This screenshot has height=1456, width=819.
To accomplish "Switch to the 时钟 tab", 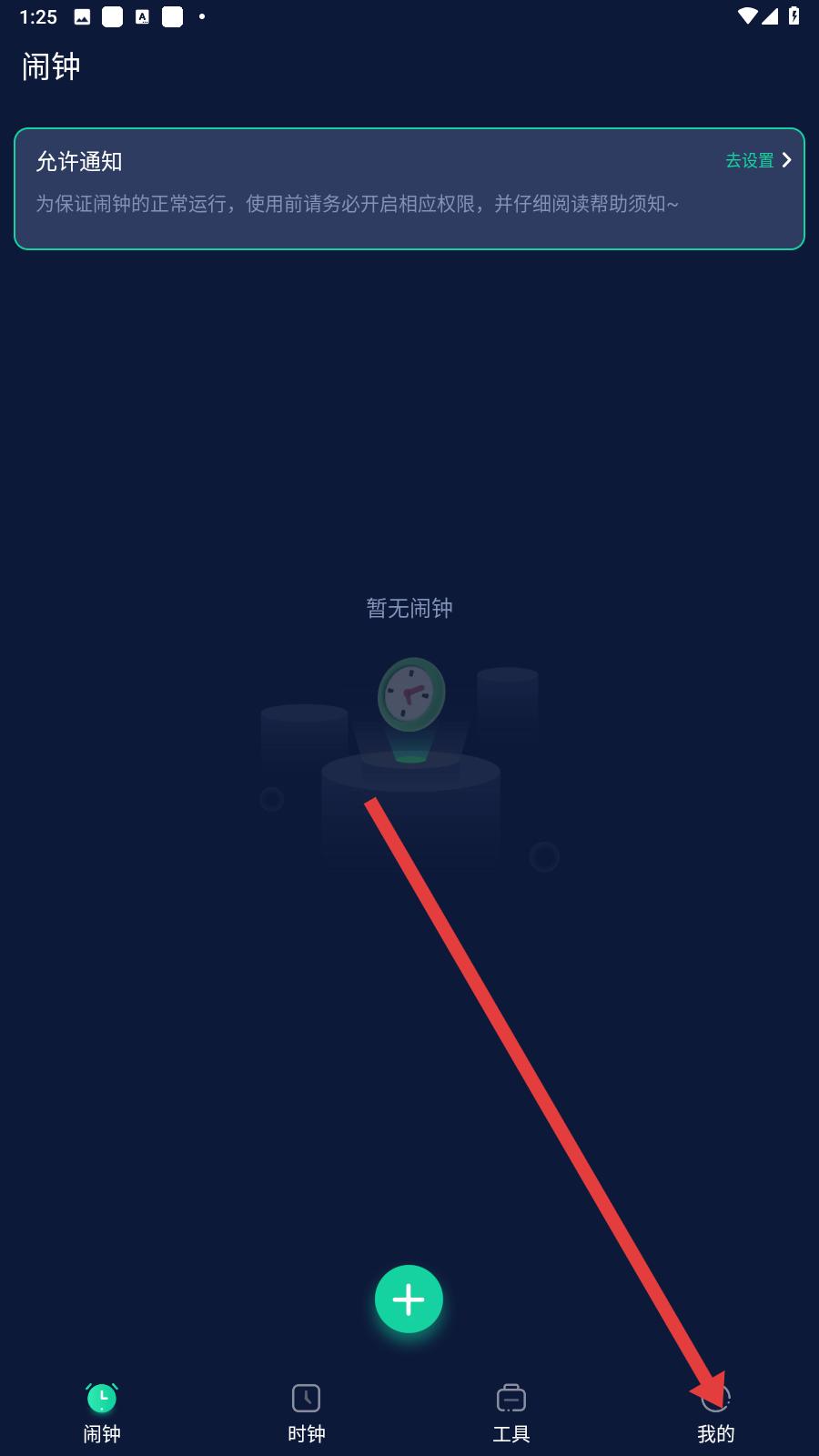I will click(307, 1412).
